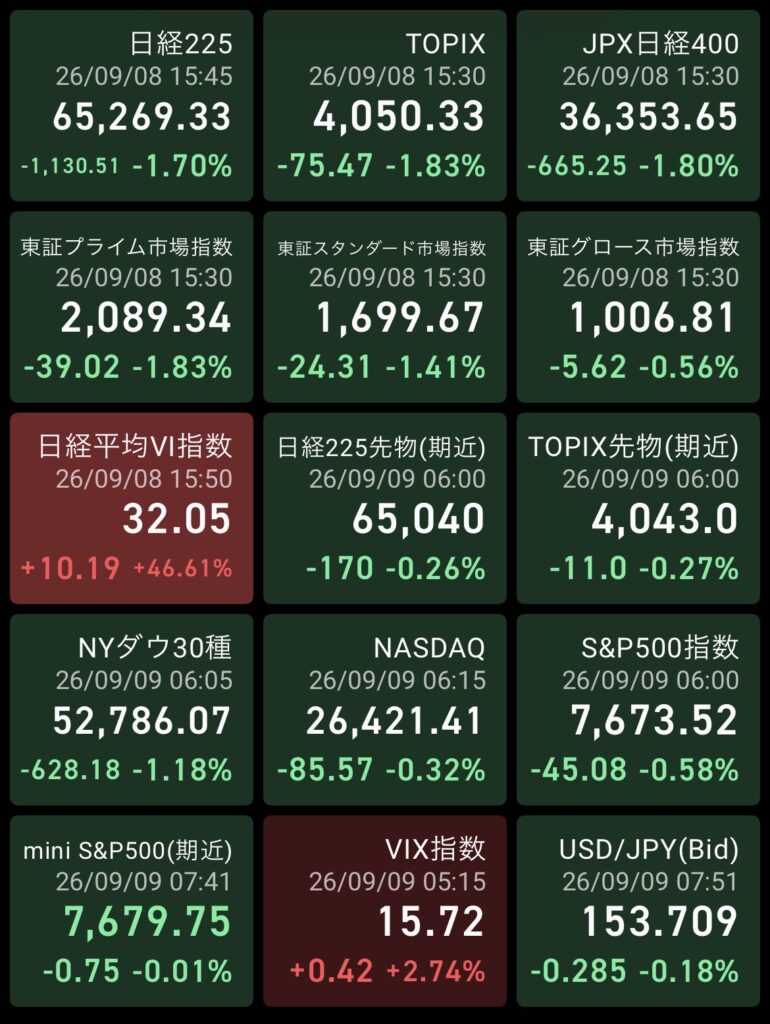
Task: View the NASDAQ tile
Action: [x=385, y=709]
